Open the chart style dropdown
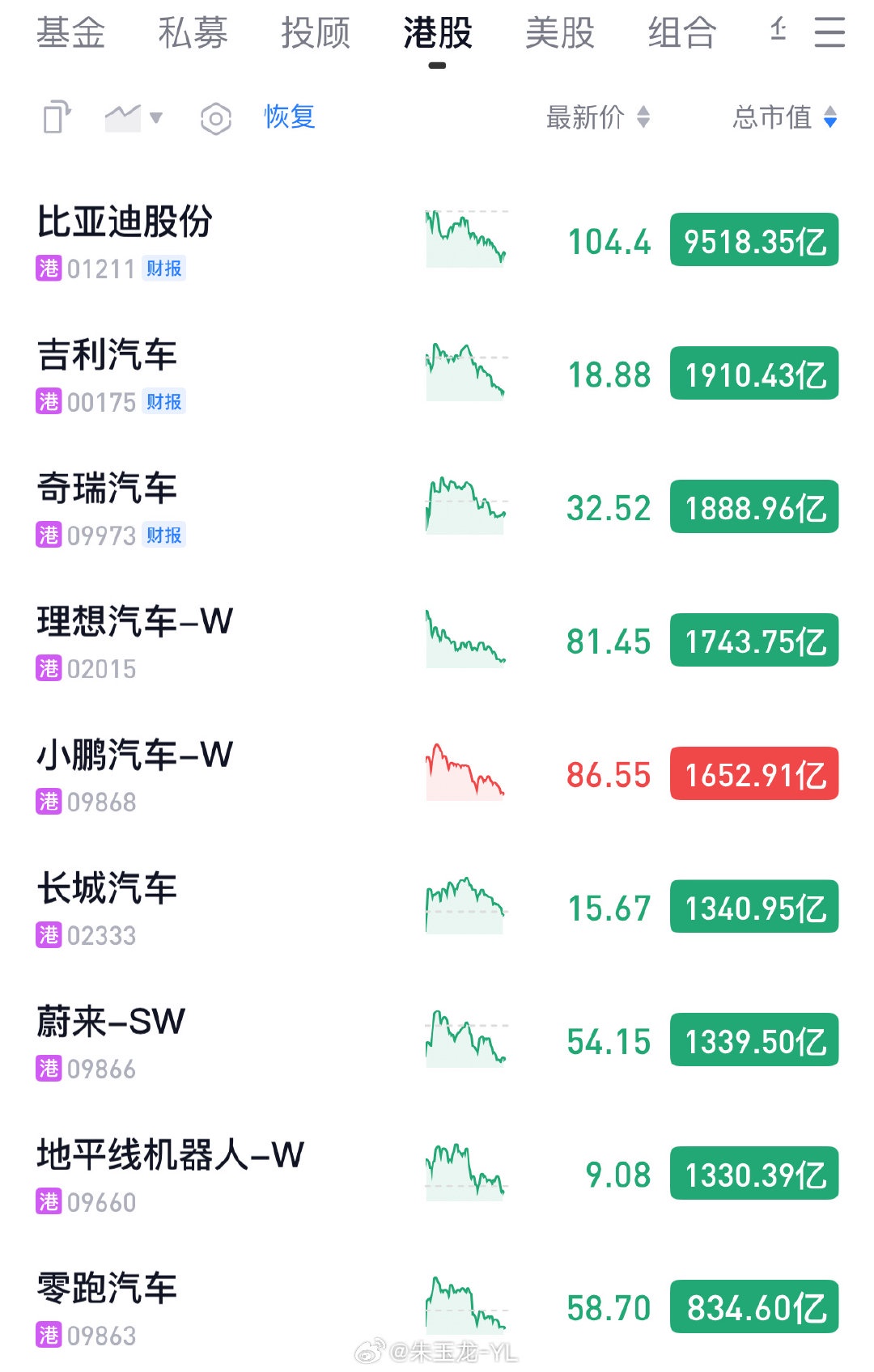 [x=134, y=118]
